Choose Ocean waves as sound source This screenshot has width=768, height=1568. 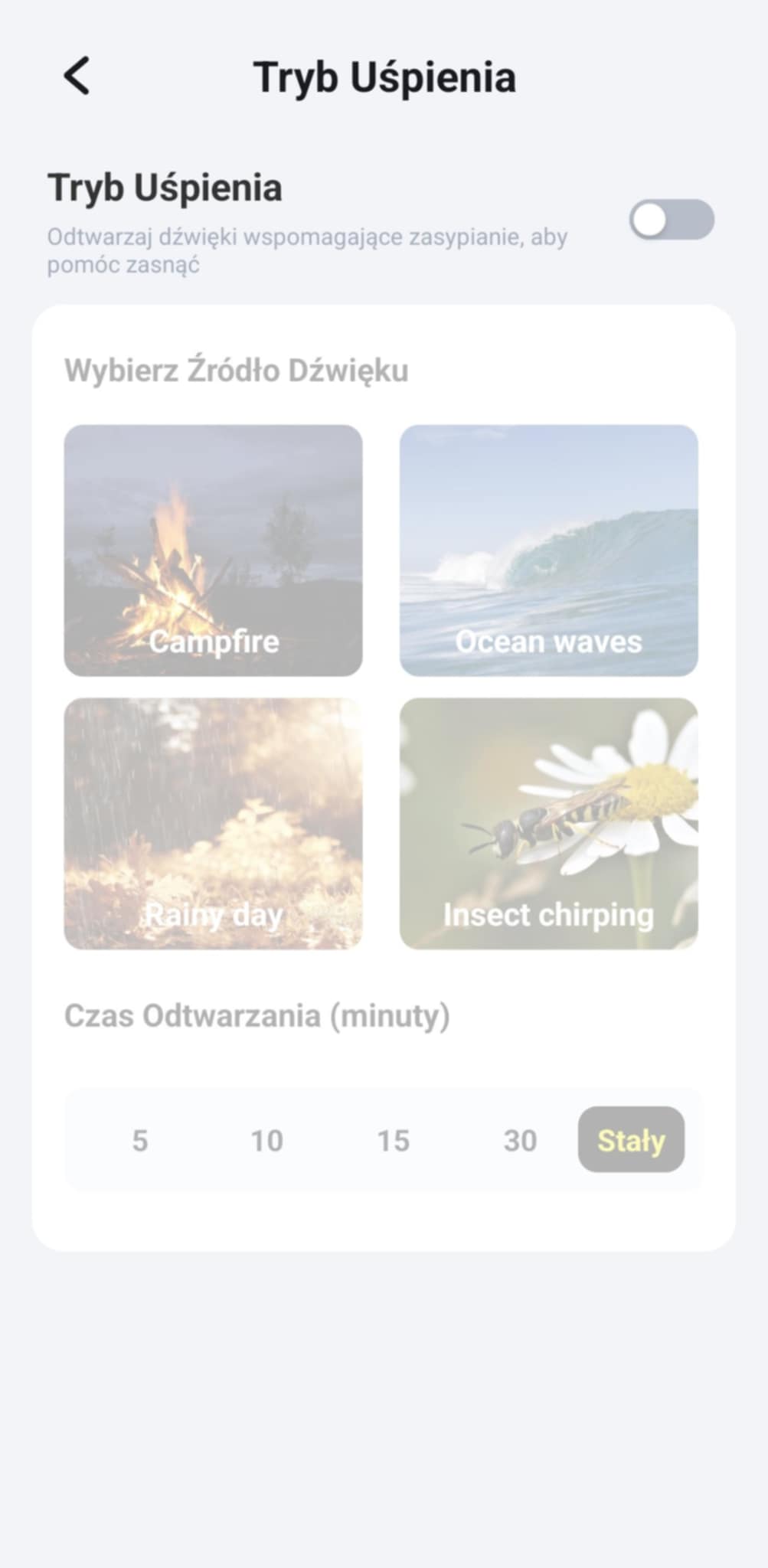coord(548,550)
